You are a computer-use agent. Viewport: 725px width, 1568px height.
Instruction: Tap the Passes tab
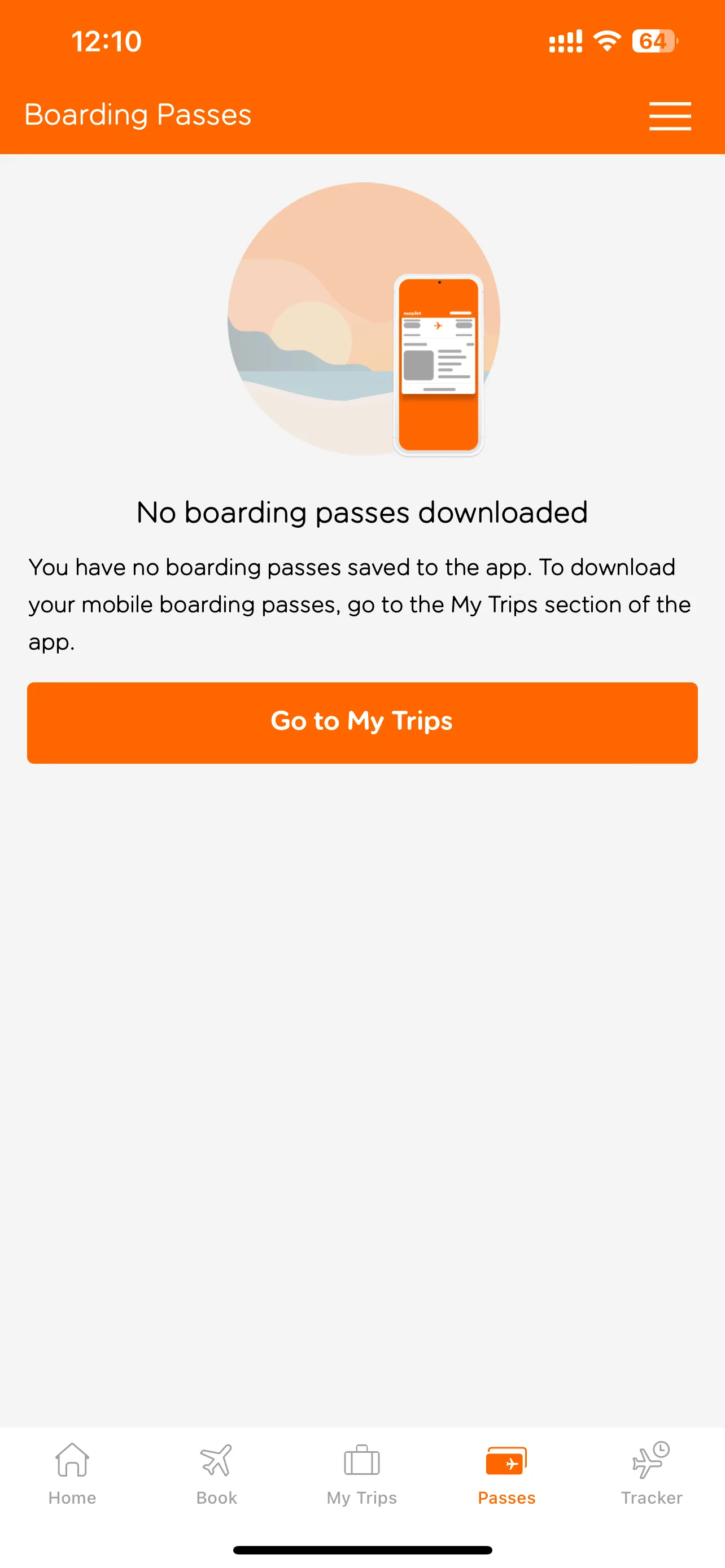pos(506,1473)
